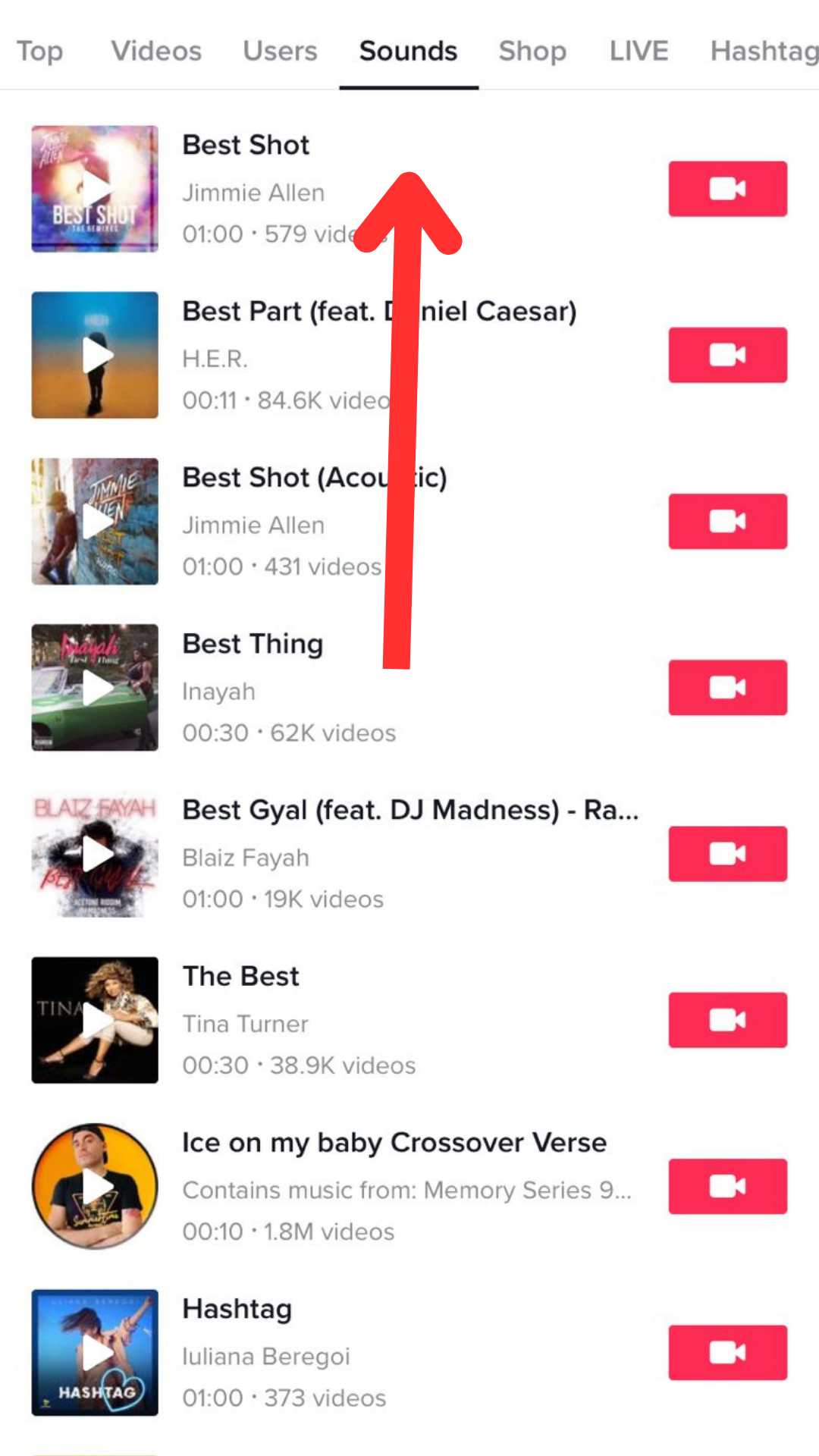The image size is (819, 1456).
Task: Record a video with Best Shot by Jimmie Allen
Action: [x=727, y=189]
